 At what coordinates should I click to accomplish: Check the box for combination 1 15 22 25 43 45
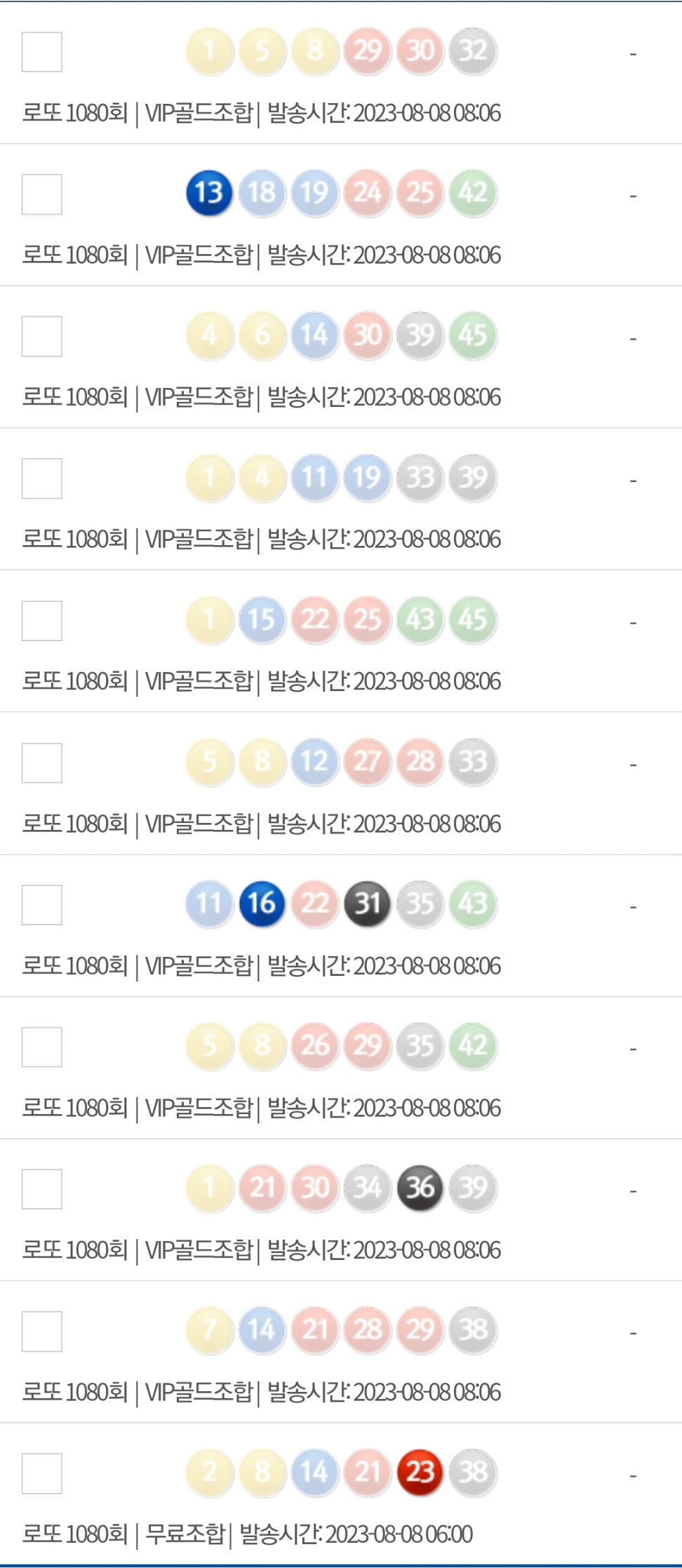click(42, 621)
